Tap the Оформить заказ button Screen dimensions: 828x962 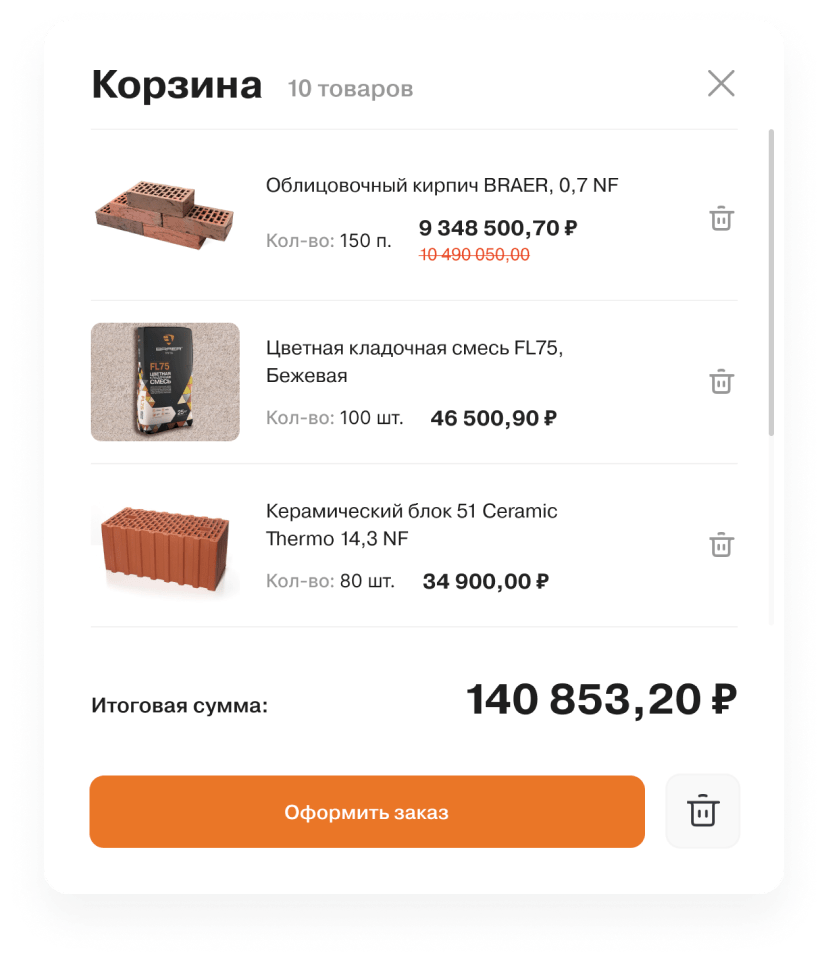pos(367,812)
